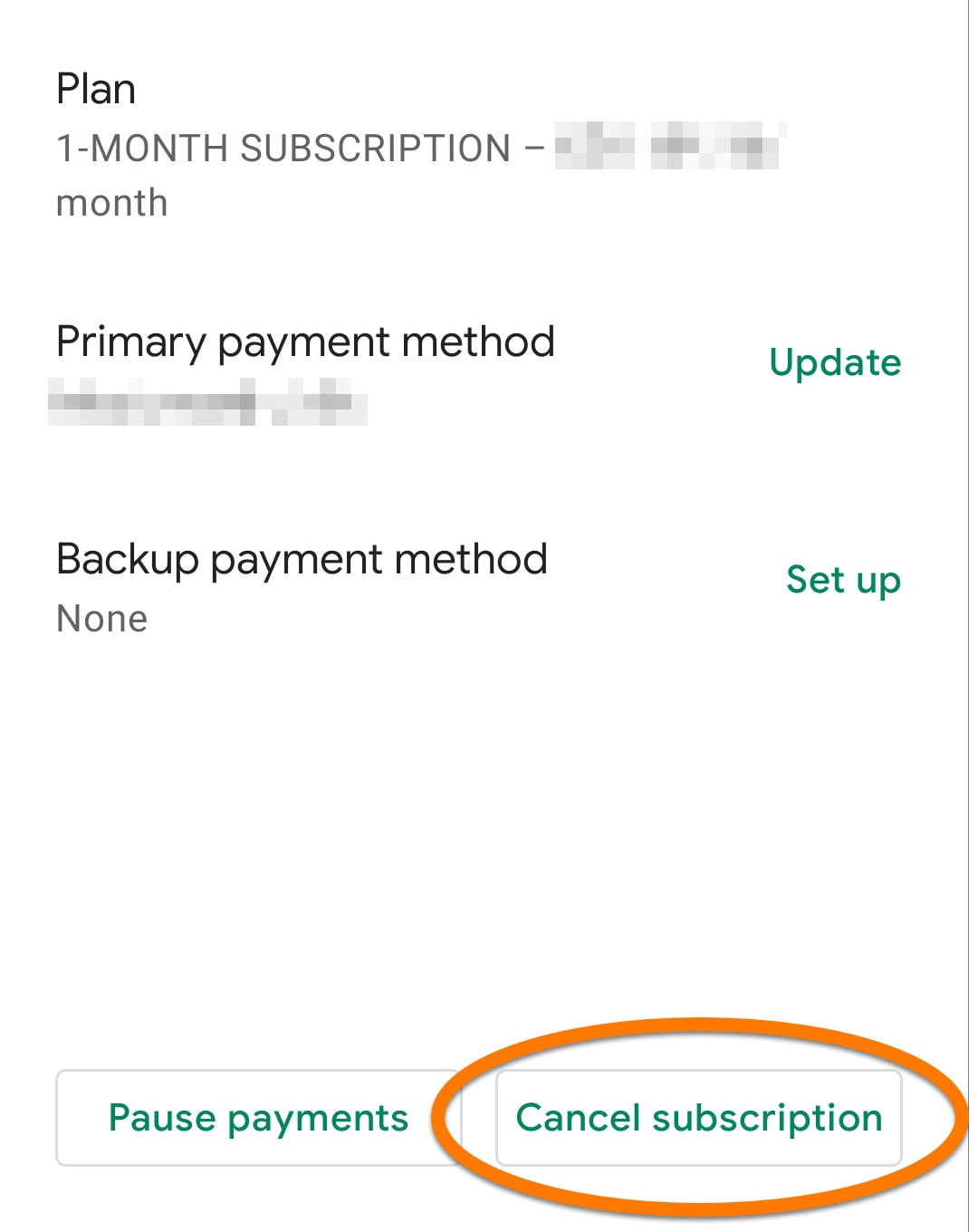
Task: Open the Update link for primary payment method
Action: click(834, 362)
